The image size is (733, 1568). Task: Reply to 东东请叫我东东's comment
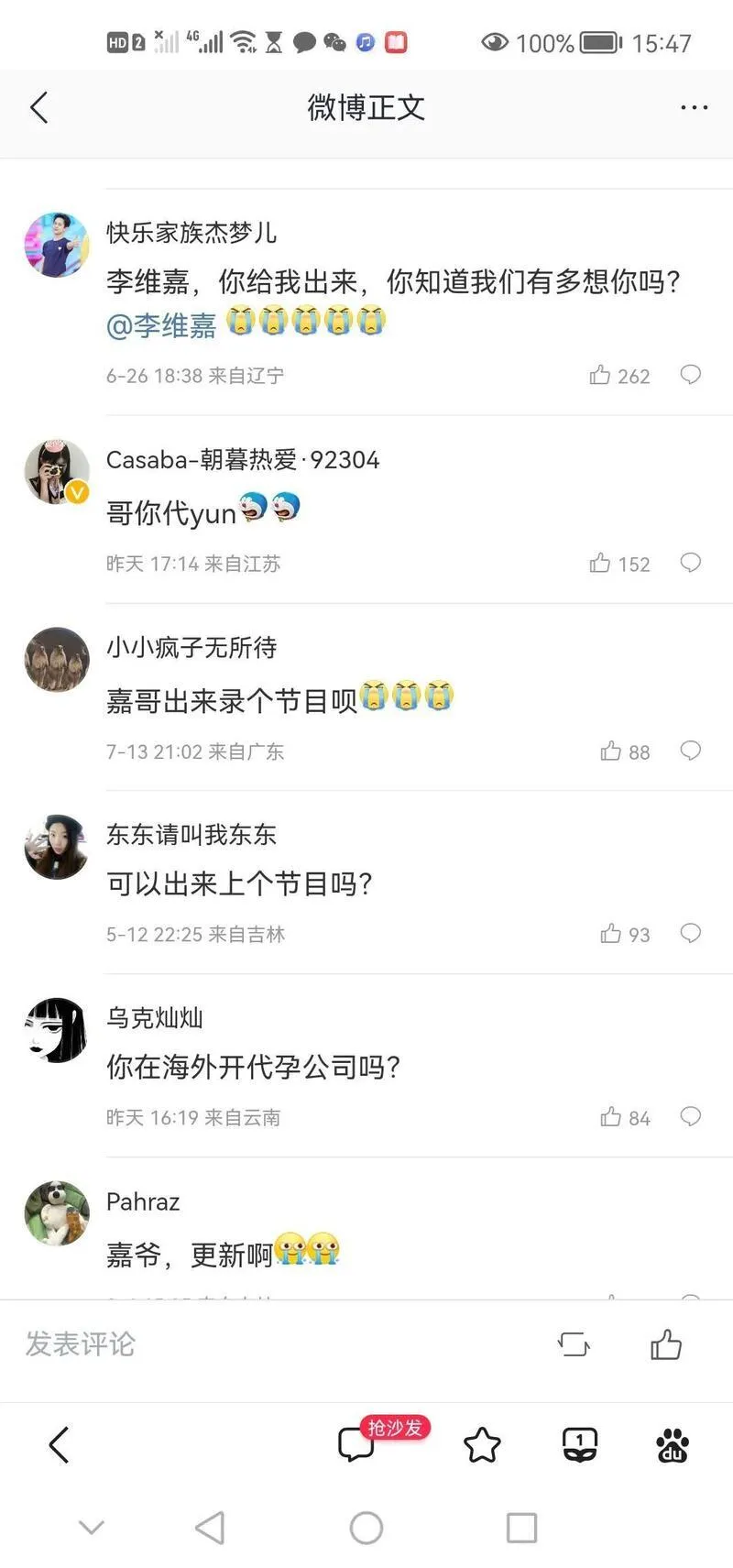tap(691, 933)
